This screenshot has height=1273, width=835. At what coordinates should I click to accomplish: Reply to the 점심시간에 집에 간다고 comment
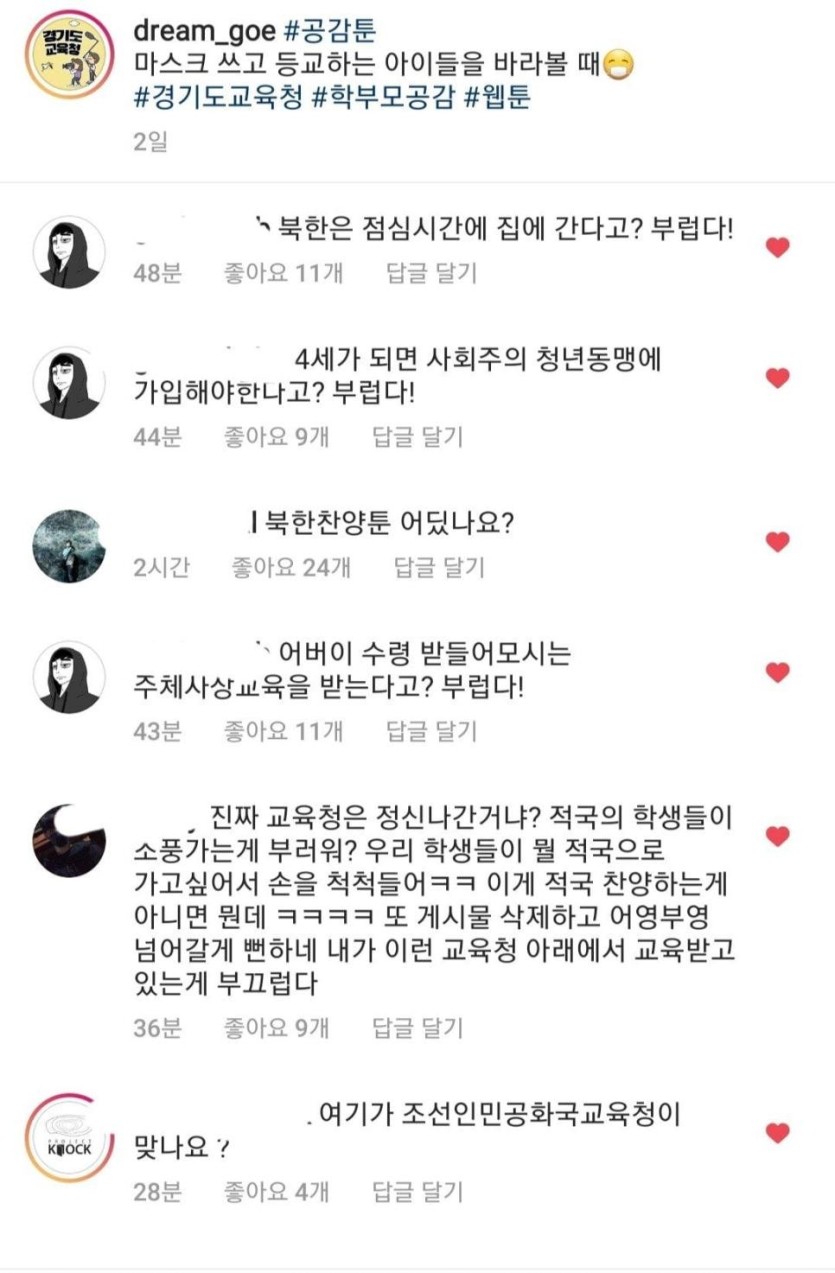point(431,273)
